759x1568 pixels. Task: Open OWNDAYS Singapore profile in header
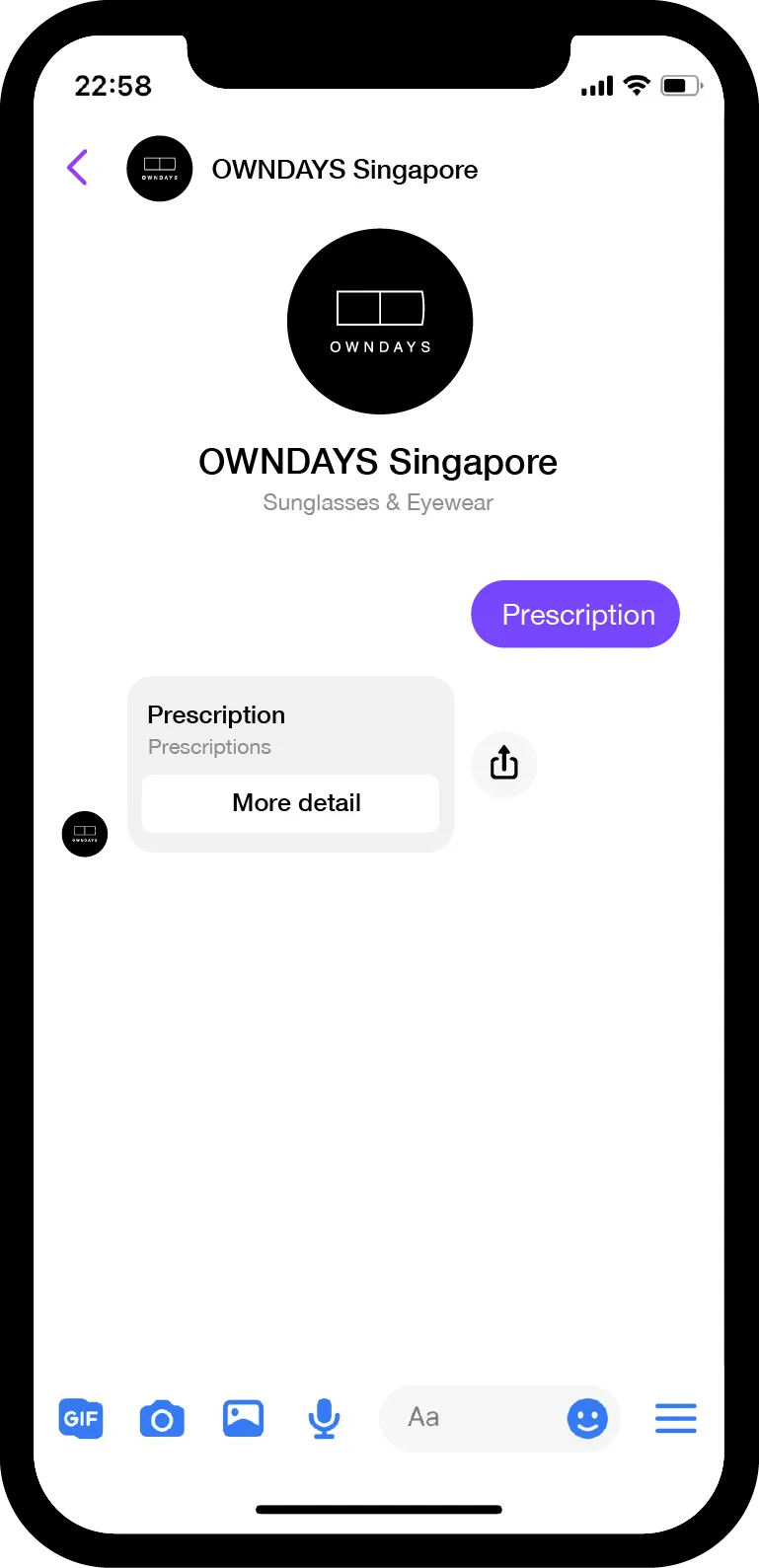[343, 170]
